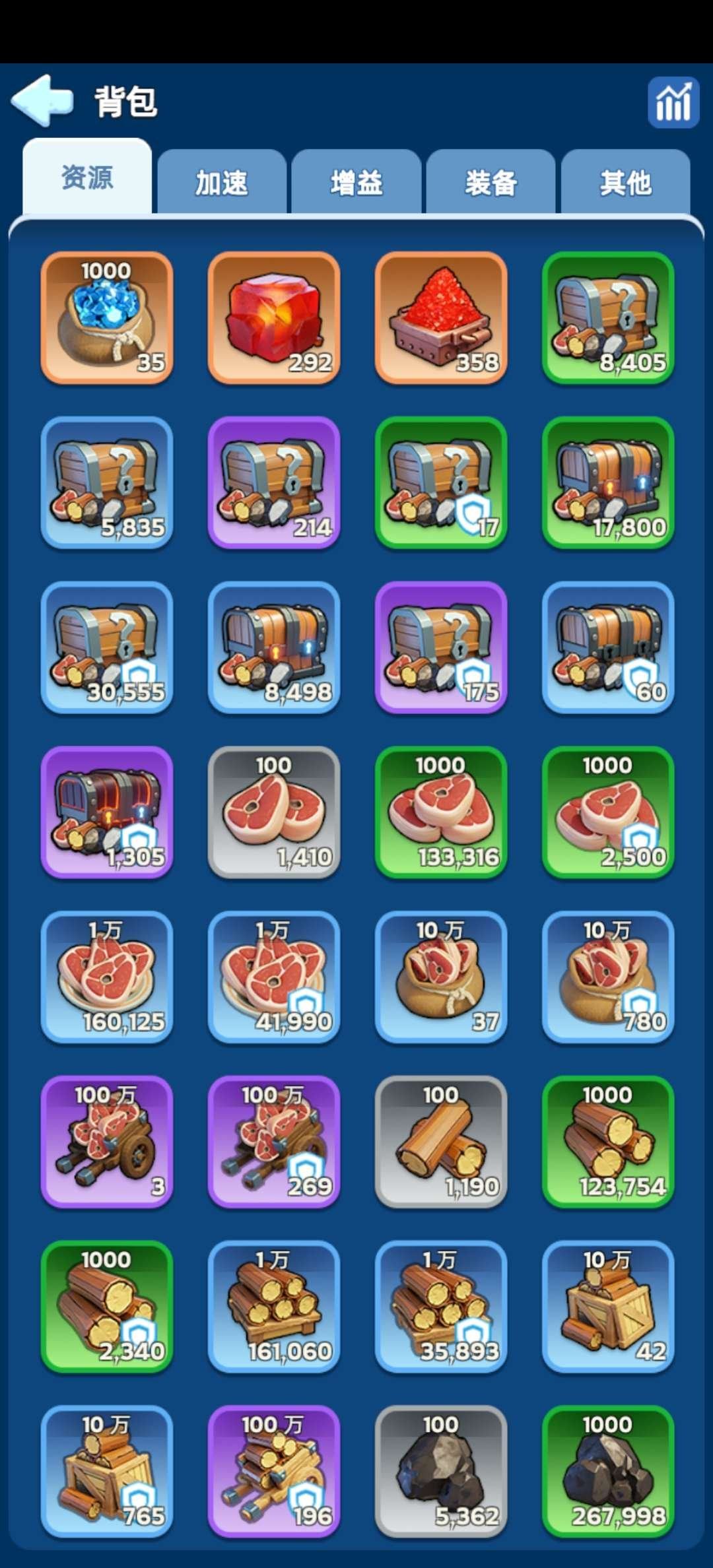Open the 10万 wood crate with 42
Viewport: 713px width, 1568px height.
[608, 1306]
